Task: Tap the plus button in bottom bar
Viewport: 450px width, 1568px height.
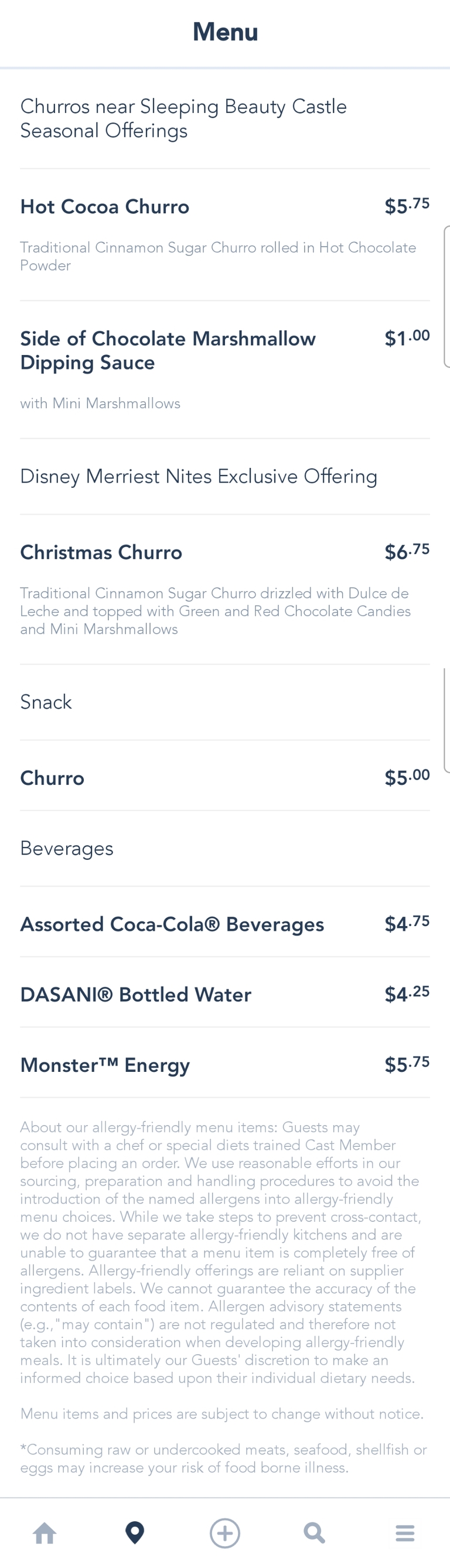Action: [224, 1533]
